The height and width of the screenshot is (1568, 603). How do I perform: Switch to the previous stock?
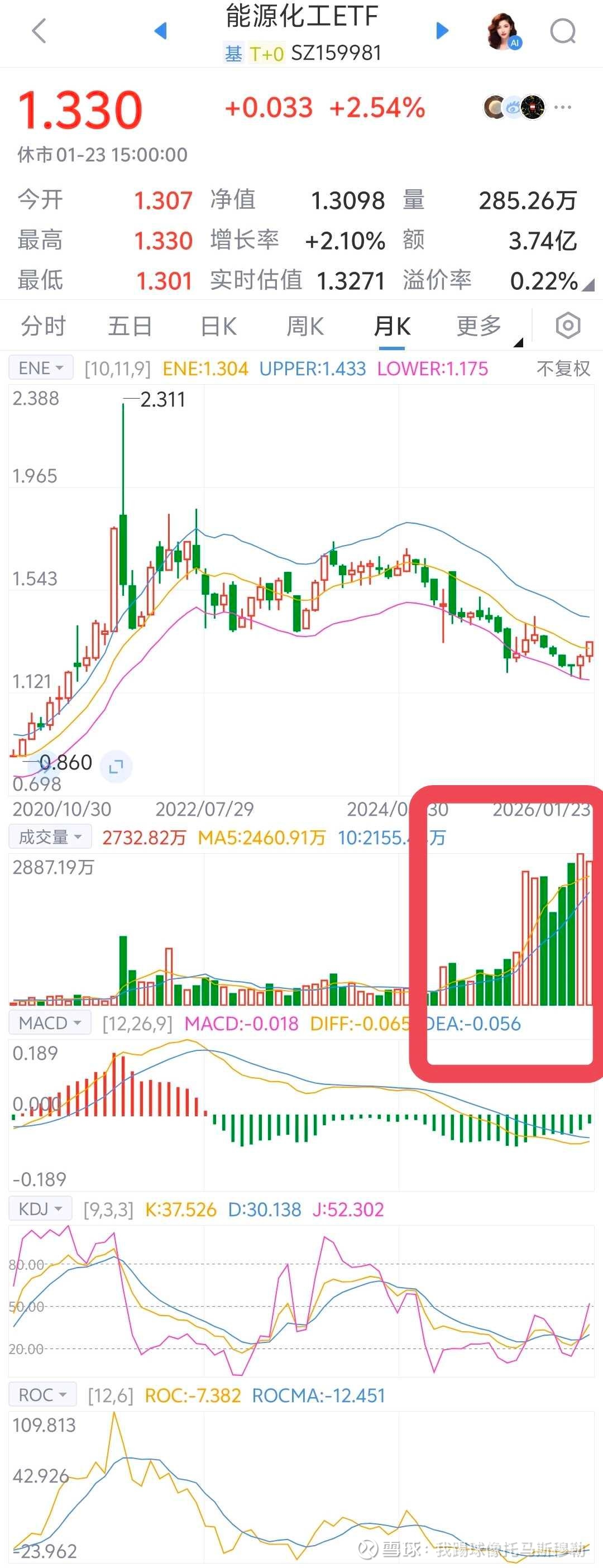tap(161, 31)
